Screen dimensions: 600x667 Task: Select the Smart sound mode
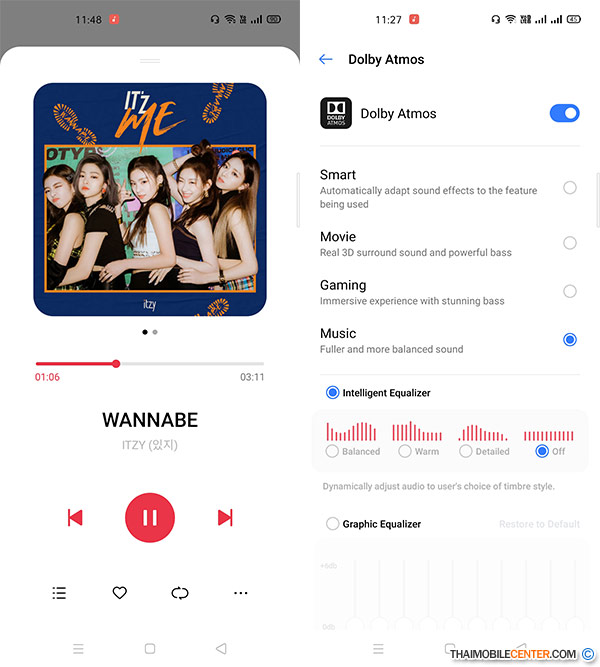pyautogui.click(x=569, y=187)
